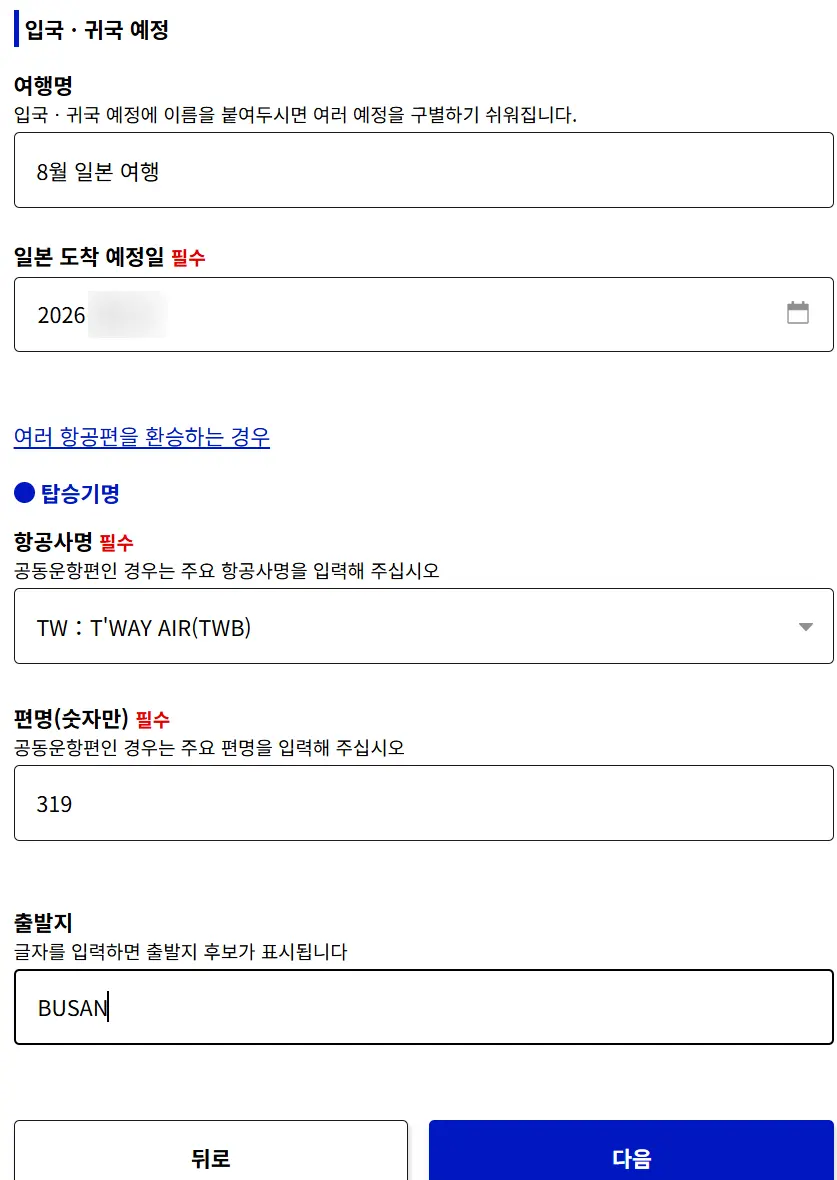Expand the airline dropdown showing T'WAY AIR
The height and width of the screenshot is (1180, 837).
coord(424,626)
